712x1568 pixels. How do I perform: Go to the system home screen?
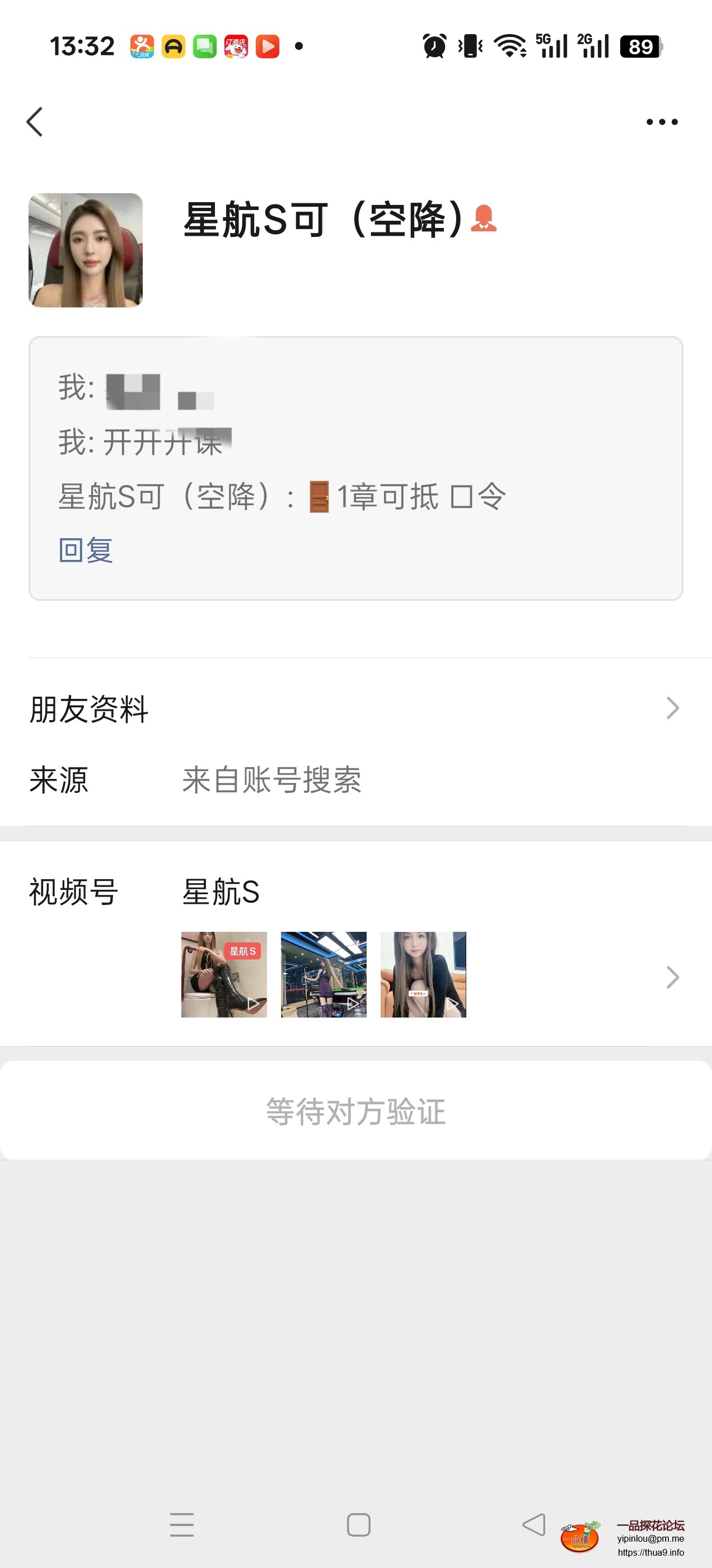(358, 1525)
